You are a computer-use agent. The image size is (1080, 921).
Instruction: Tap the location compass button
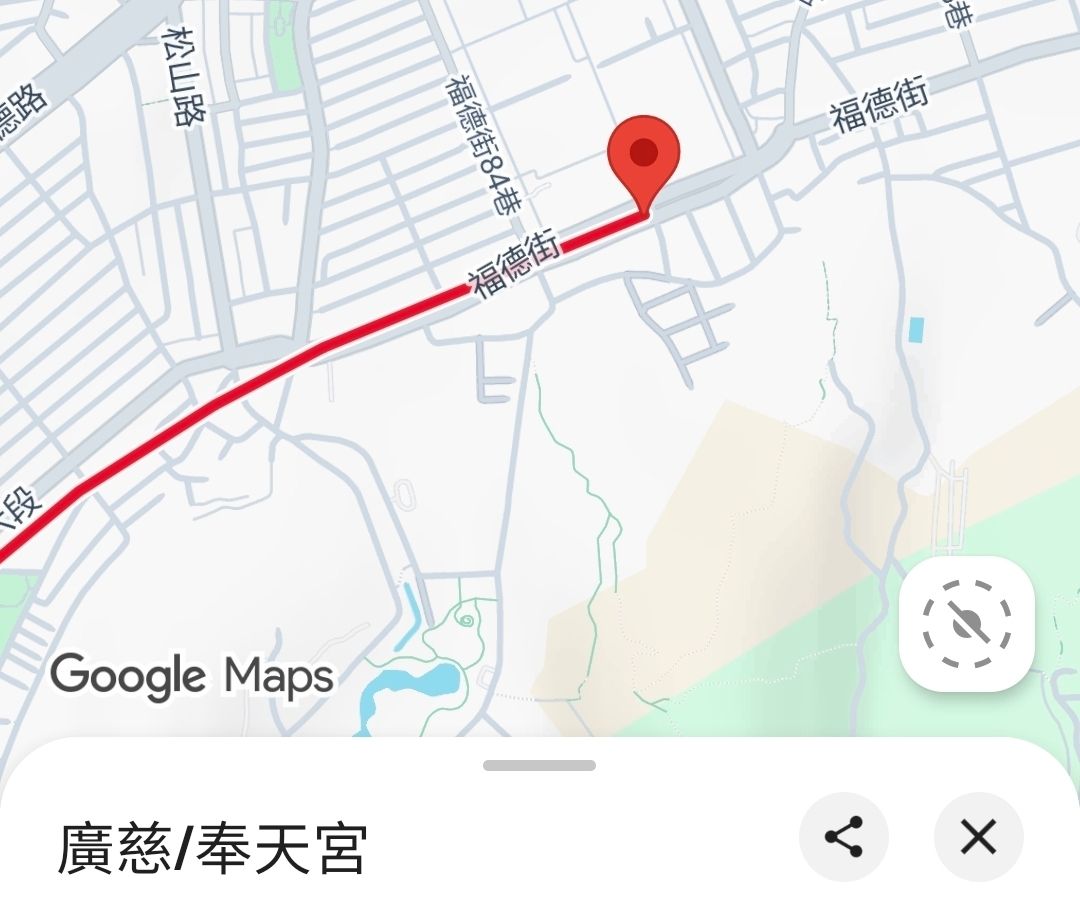coord(966,624)
